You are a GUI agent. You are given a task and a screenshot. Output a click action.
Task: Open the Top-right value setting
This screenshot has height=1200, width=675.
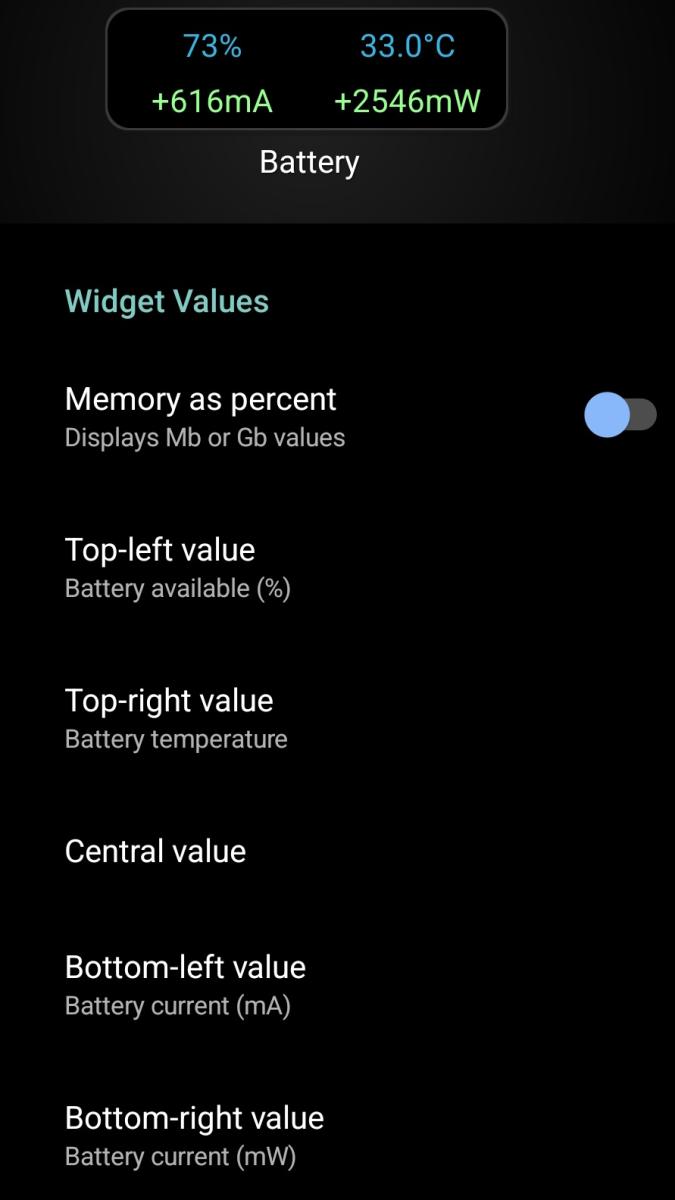pyautogui.click(x=337, y=719)
